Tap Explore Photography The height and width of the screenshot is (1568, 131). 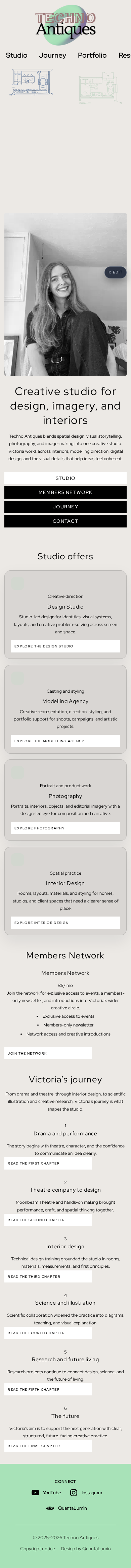(65, 828)
